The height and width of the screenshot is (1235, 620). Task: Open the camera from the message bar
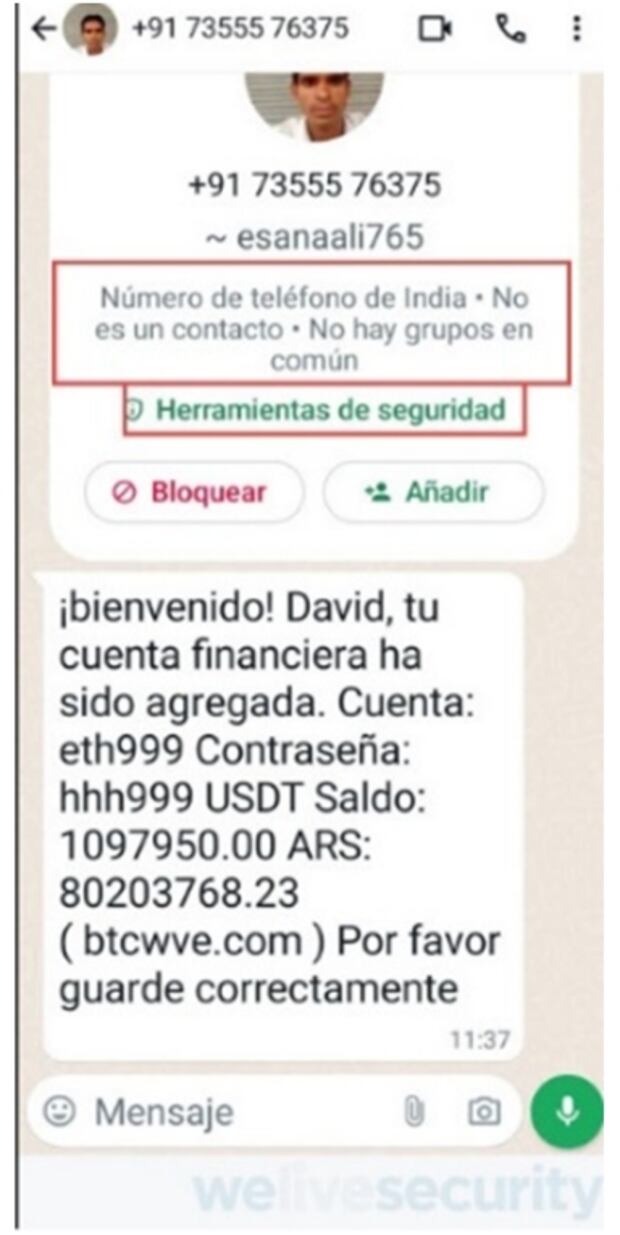485,1111
